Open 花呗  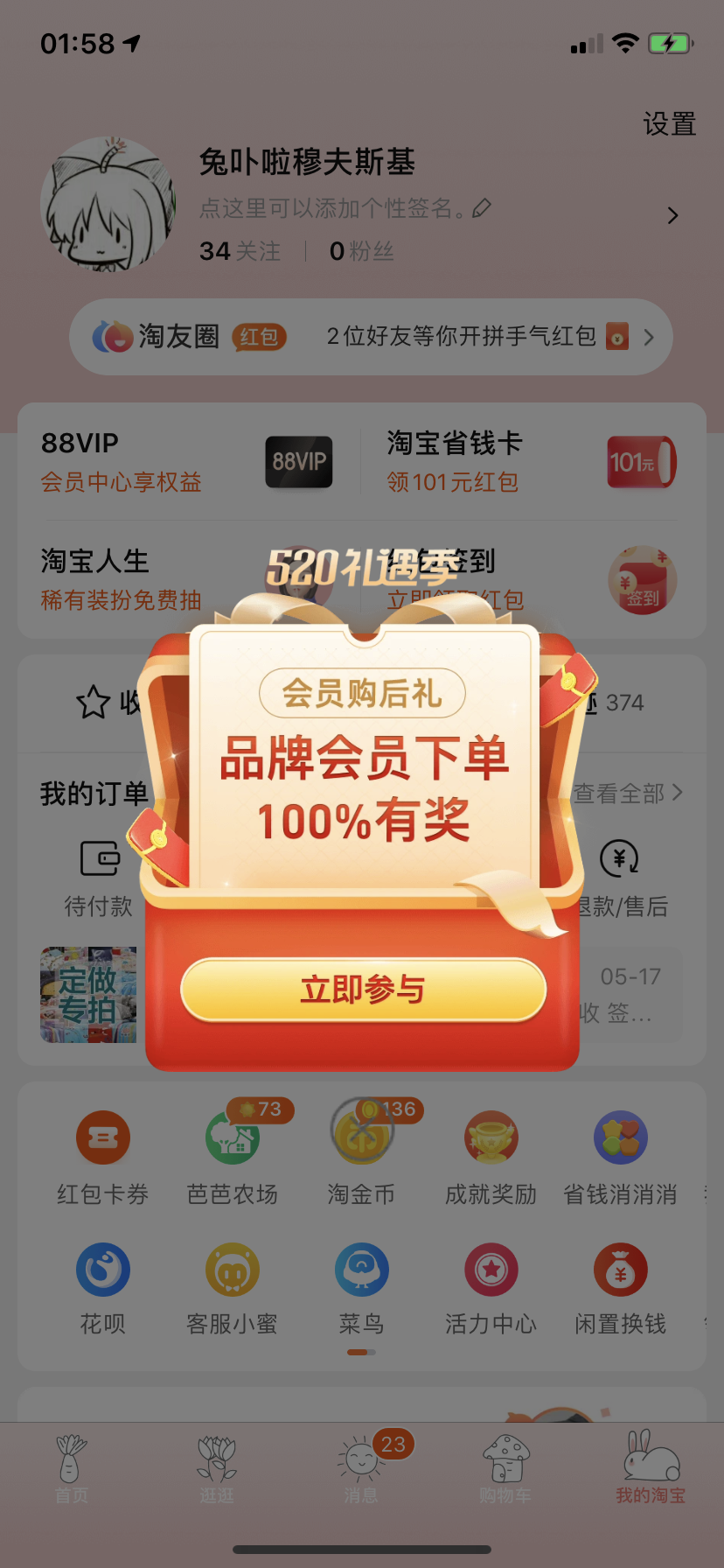pyautogui.click(x=103, y=1288)
